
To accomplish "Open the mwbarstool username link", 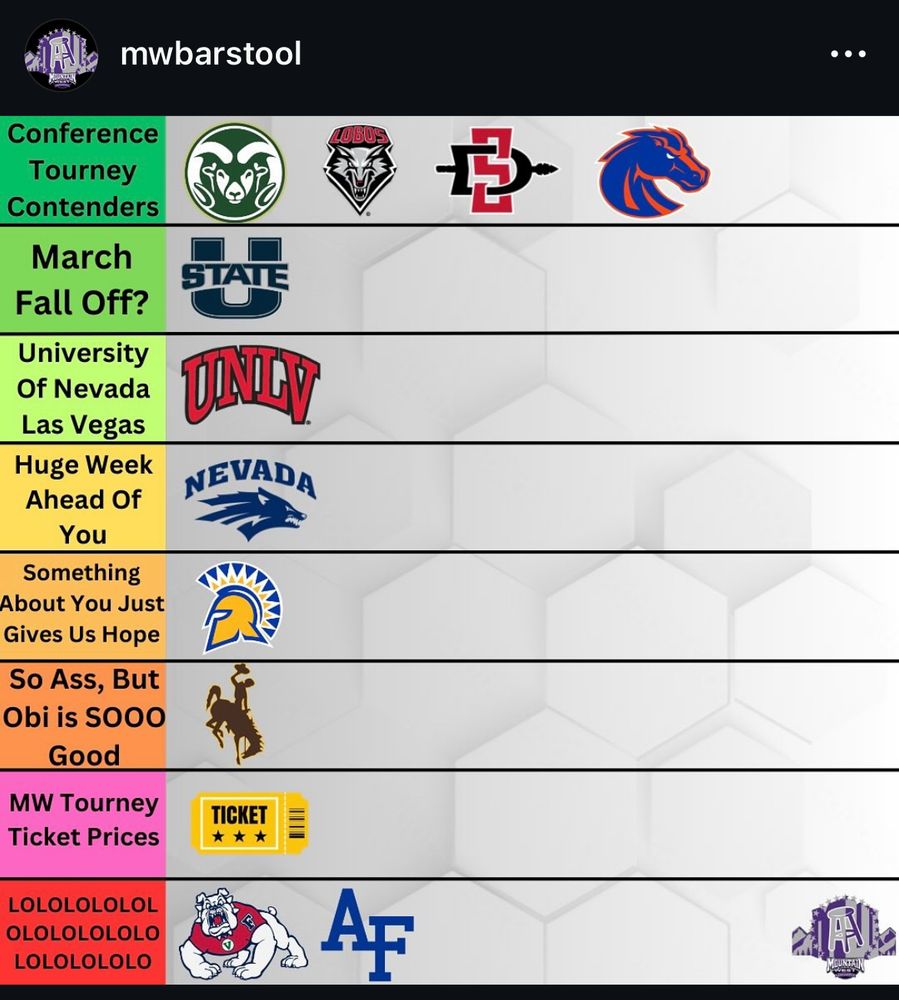I will [210, 54].
